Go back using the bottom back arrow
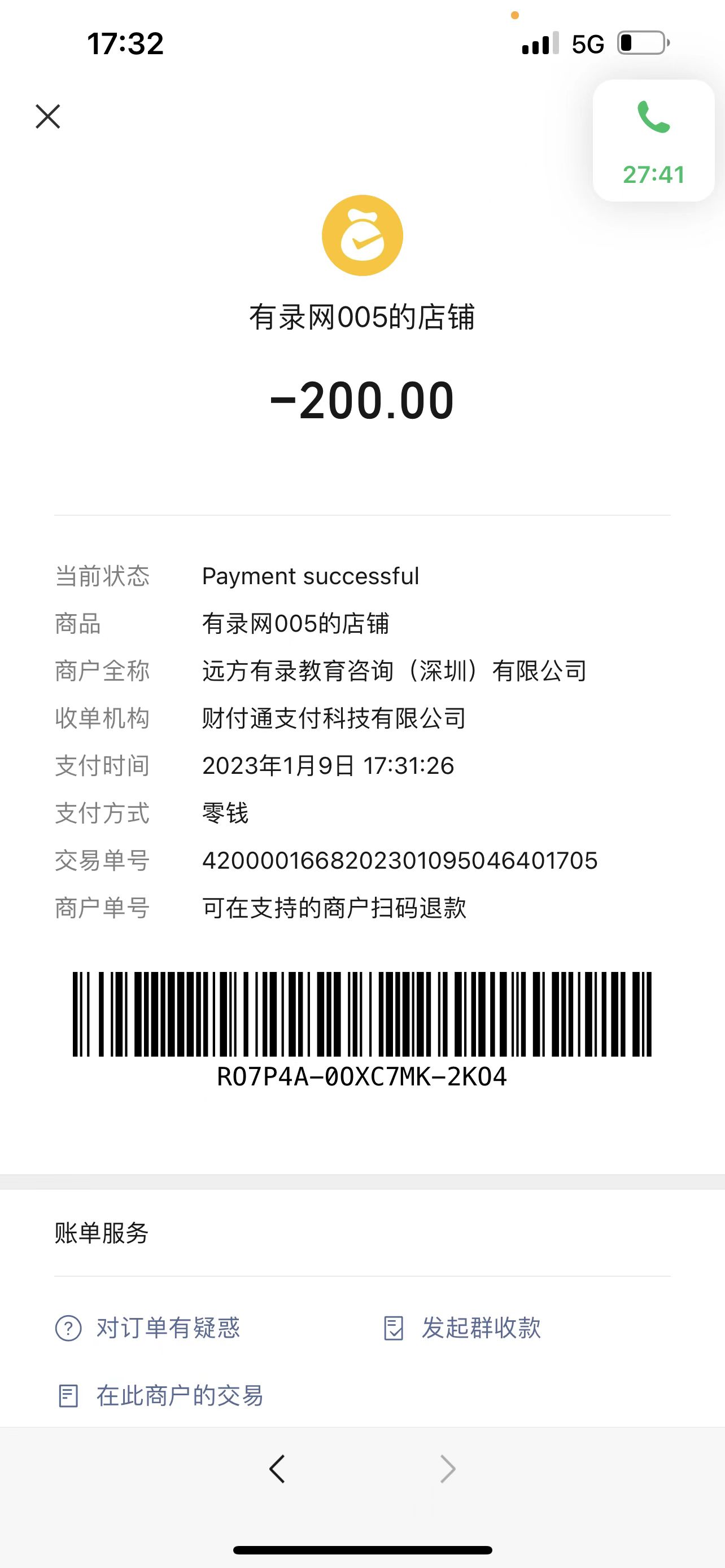 click(x=277, y=1469)
